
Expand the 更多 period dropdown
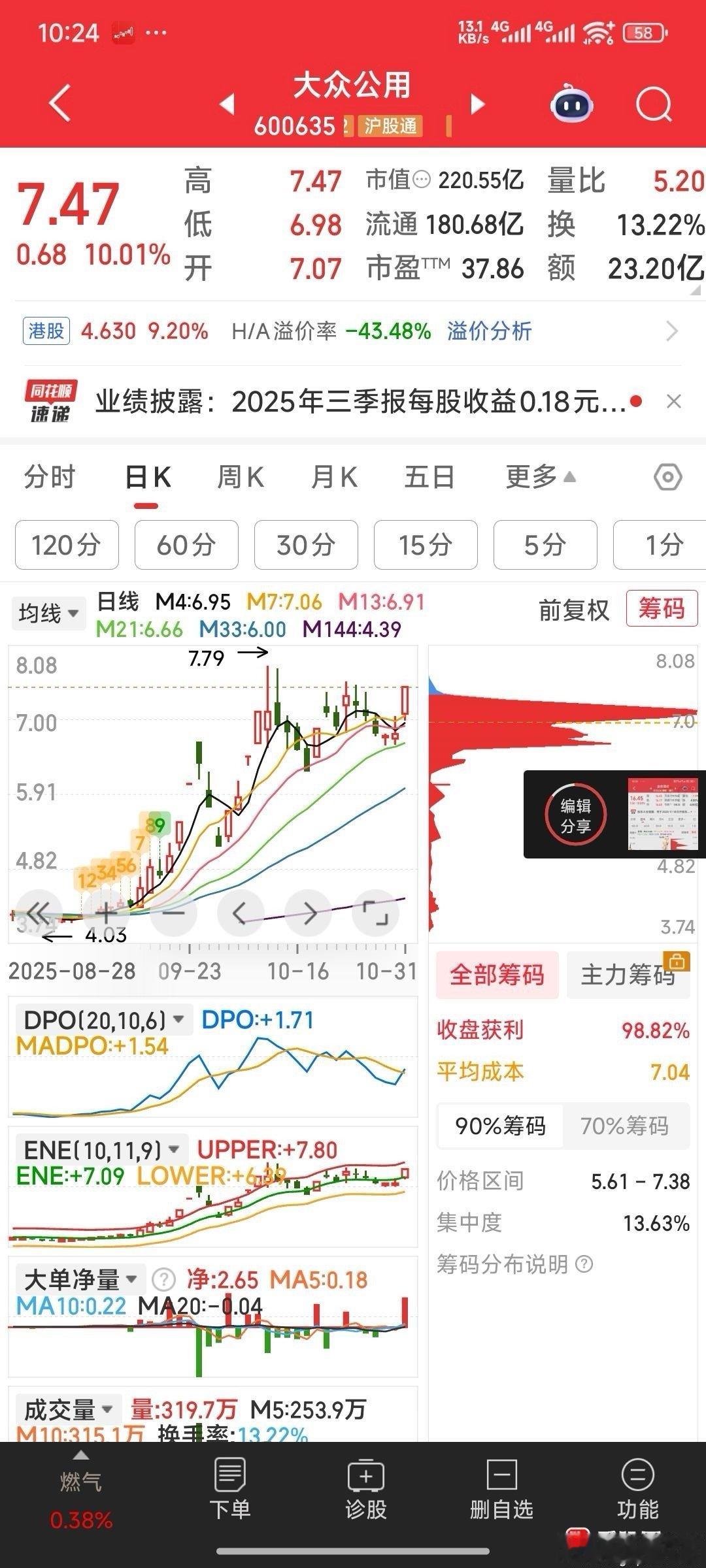[536, 477]
